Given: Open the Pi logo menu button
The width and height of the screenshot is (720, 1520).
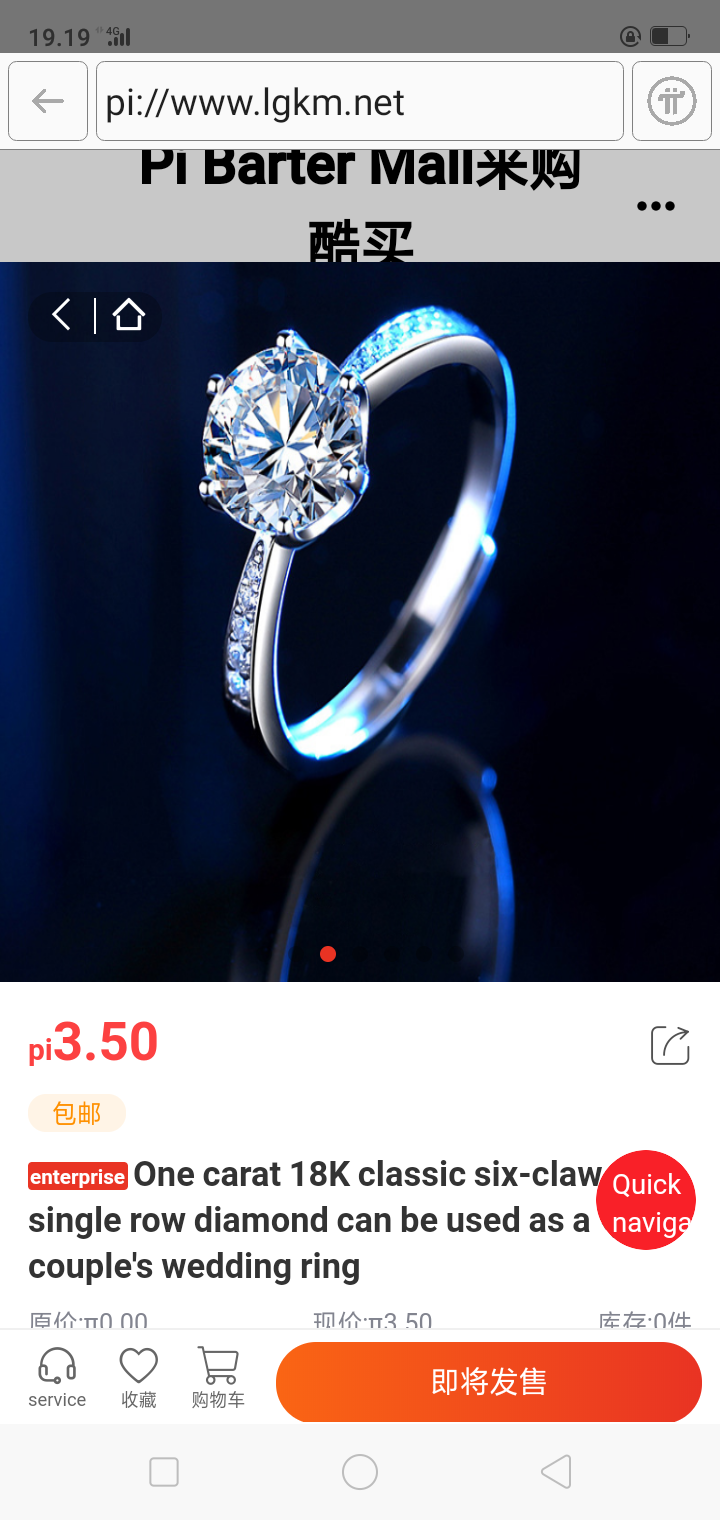Looking at the screenshot, I should click(671, 101).
